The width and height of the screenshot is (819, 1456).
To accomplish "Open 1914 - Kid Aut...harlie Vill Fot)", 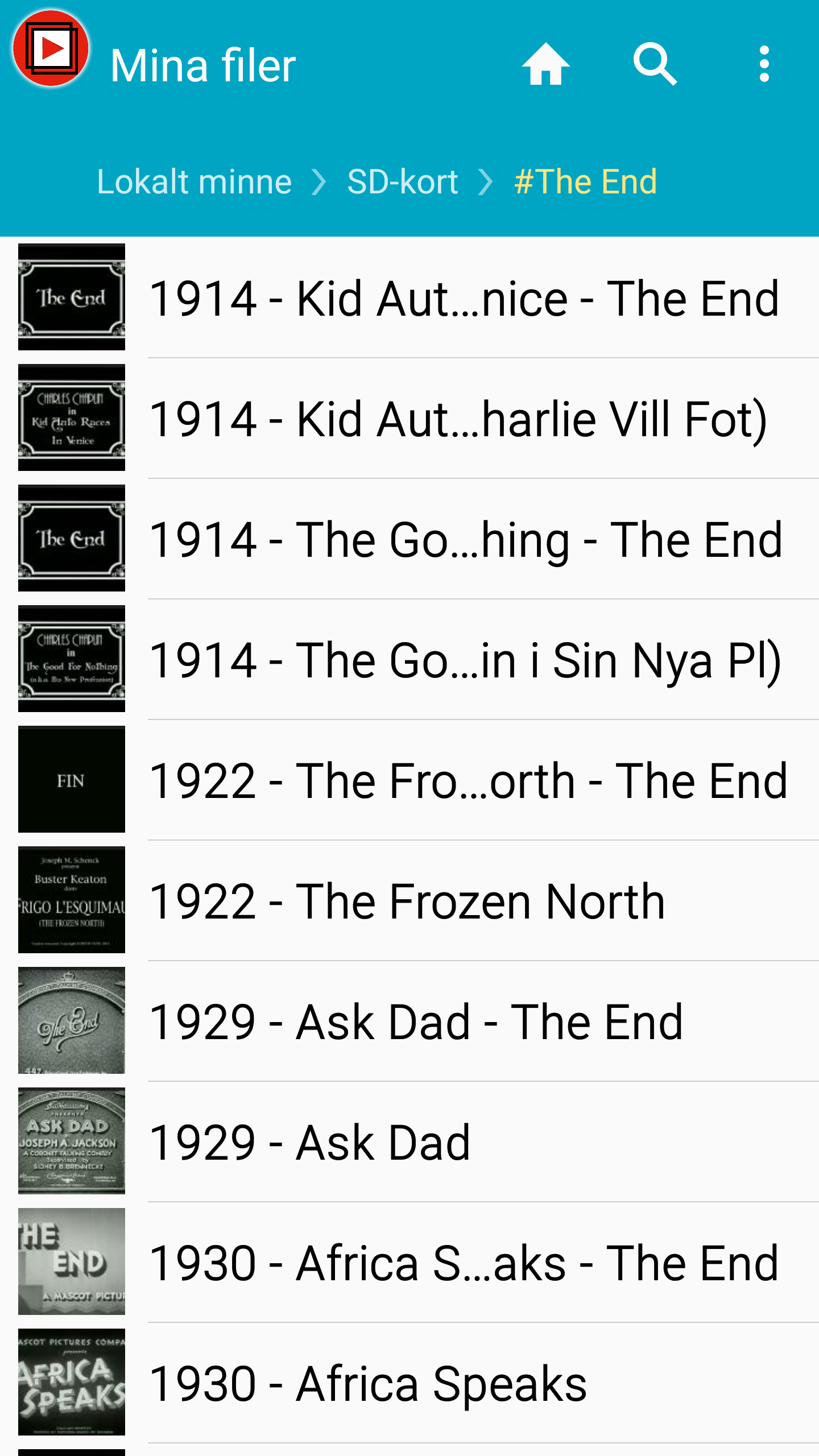I will 458,419.
